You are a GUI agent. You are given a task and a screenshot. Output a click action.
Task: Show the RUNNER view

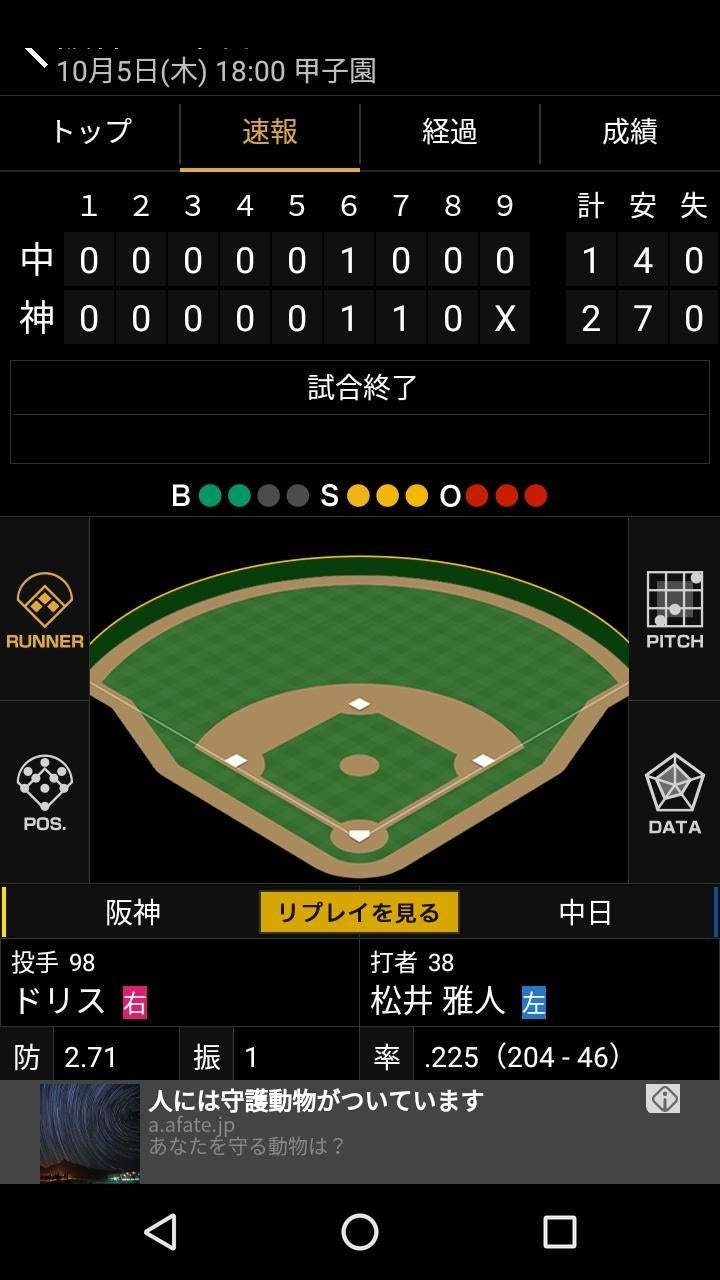(x=44, y=610)
